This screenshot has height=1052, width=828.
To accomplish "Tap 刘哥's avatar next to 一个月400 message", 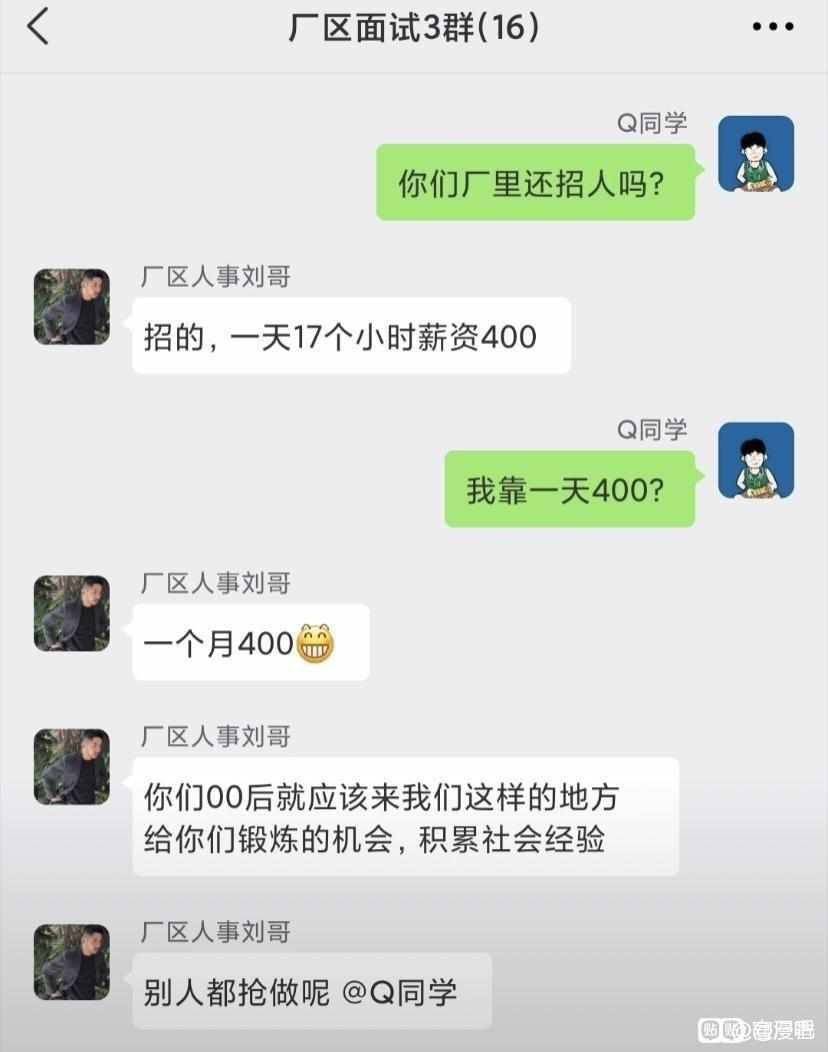I will tap(72, 613).
